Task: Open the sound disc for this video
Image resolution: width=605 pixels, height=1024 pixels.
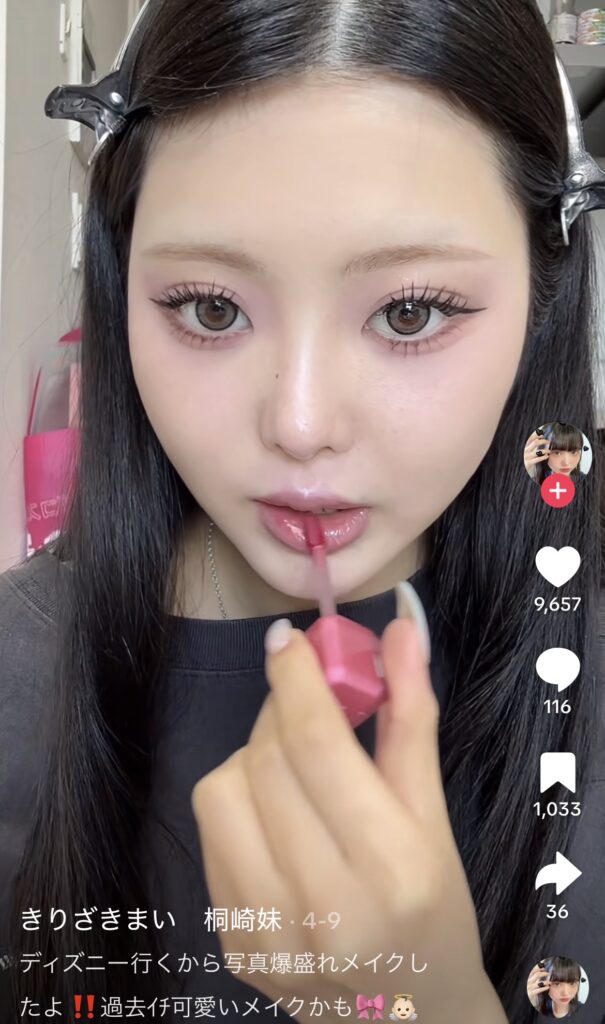Action: click(x=557, y=987)
